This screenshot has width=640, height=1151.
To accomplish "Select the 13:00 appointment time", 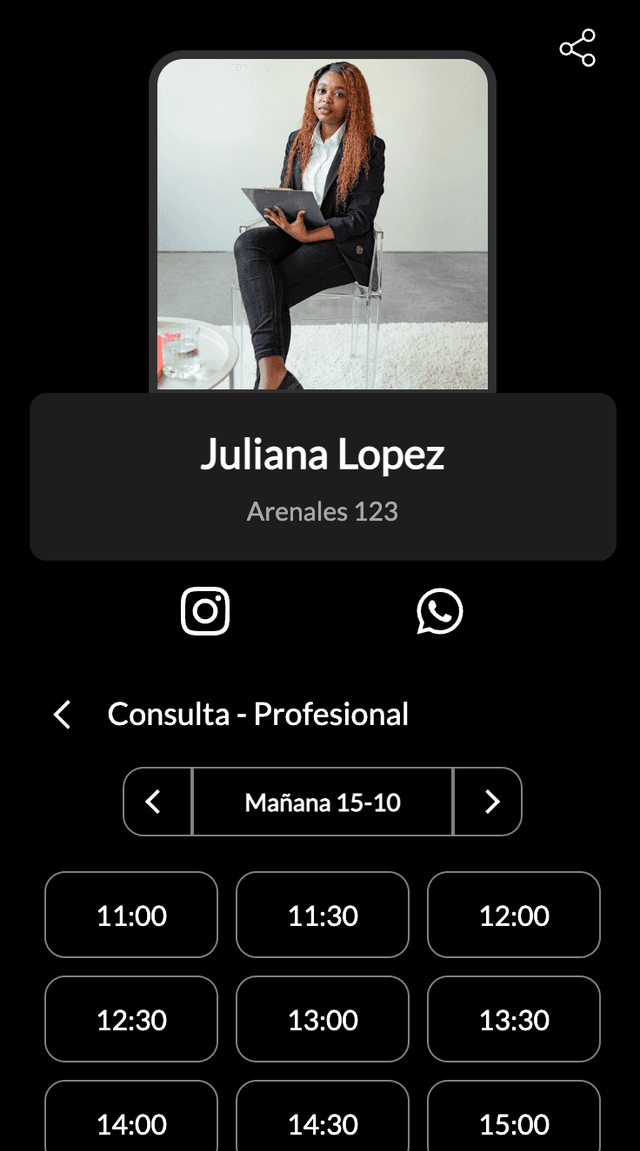I will tap(322, 1019).
